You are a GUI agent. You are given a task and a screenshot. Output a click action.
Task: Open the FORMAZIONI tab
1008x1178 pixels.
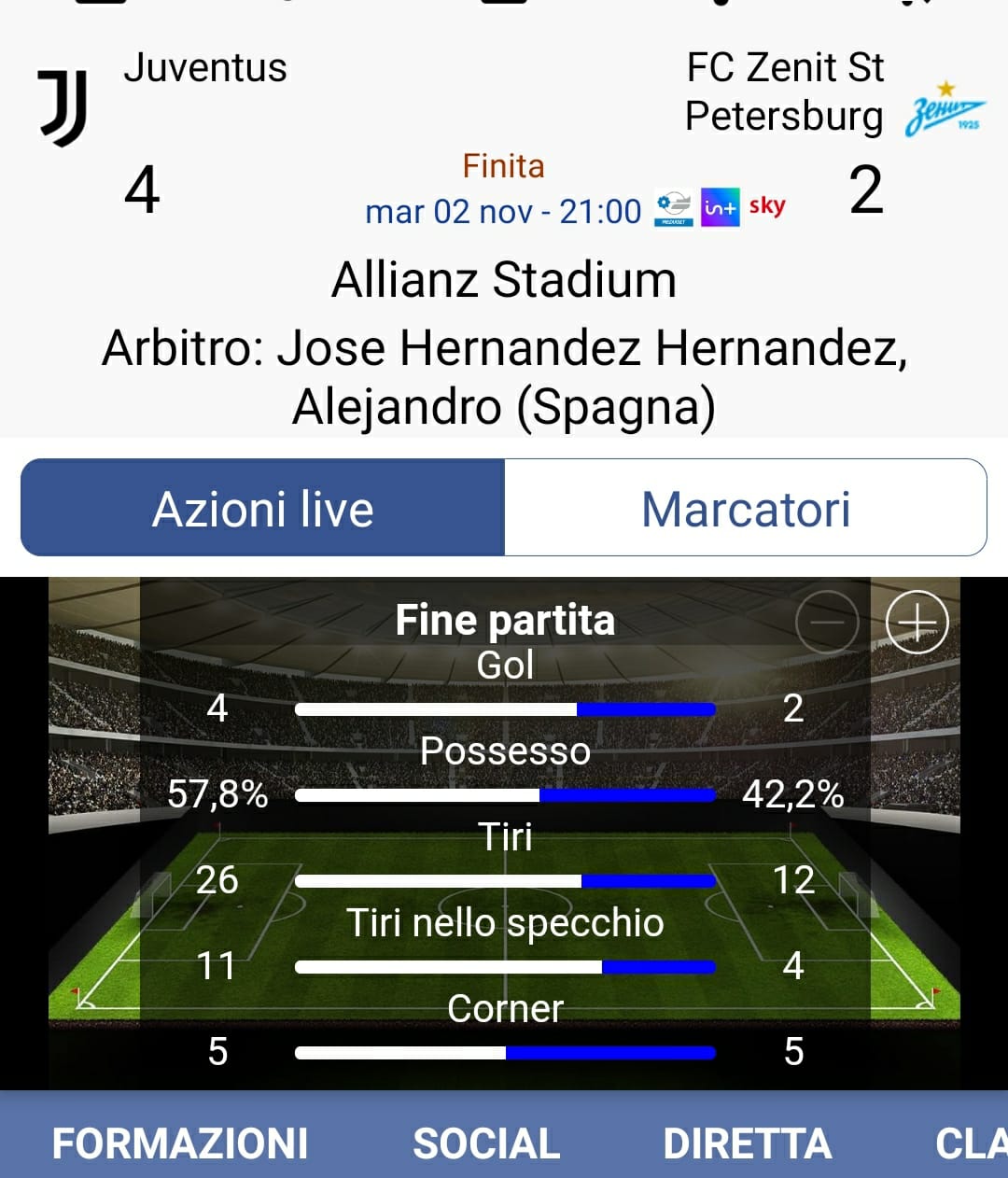pos(180,1143)
